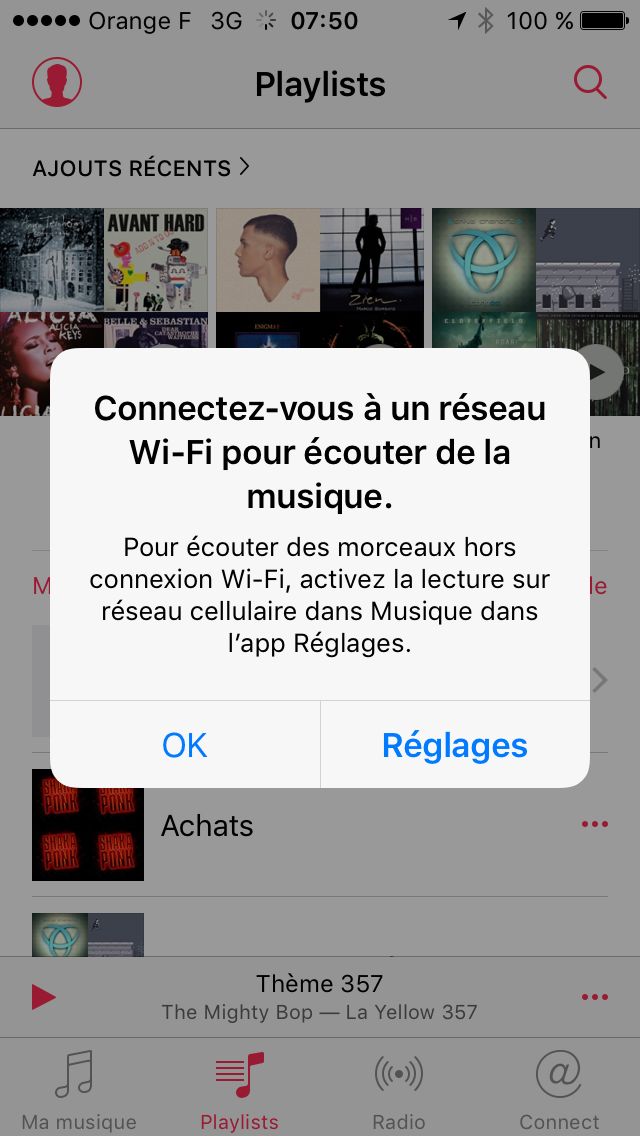Dismiss the dialog with OK
The height and width of the screenshot is (1136, 640).
point(185,745)
